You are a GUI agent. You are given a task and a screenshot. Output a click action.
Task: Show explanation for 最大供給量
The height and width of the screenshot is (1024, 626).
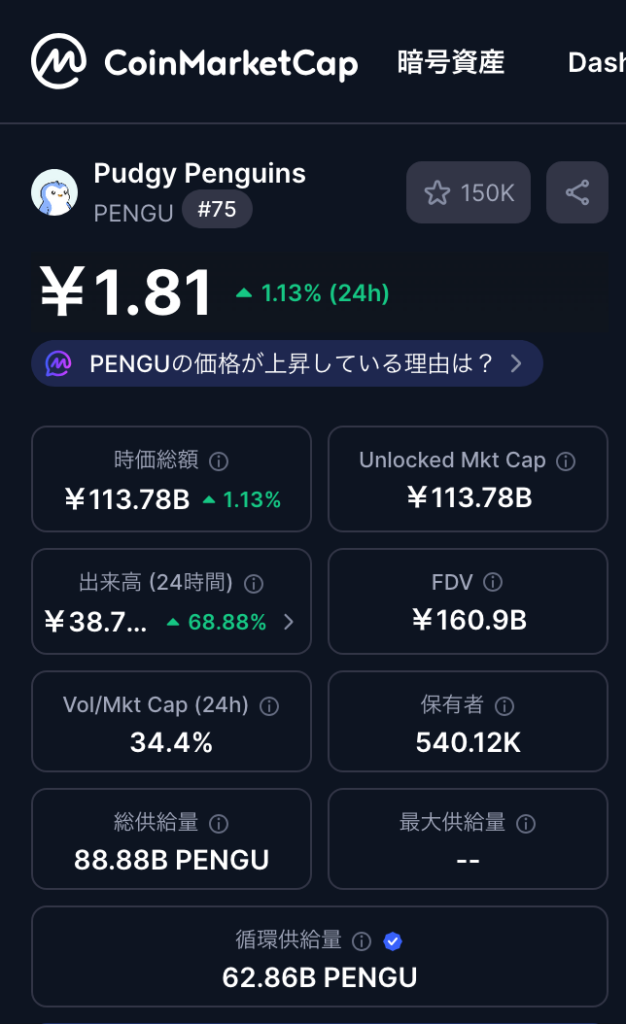[526, 824]
